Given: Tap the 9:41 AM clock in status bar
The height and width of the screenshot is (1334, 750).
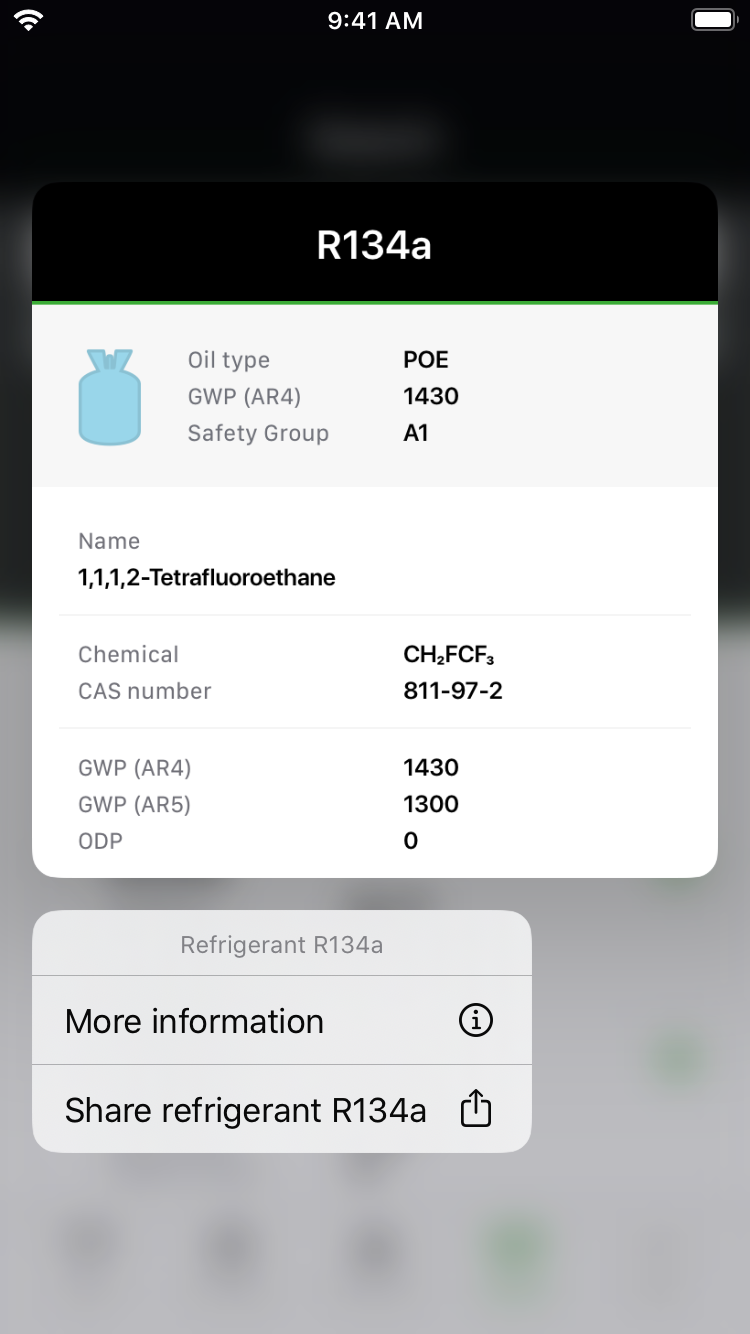Looking at the screenshot, I should click(x=373, y=19).
